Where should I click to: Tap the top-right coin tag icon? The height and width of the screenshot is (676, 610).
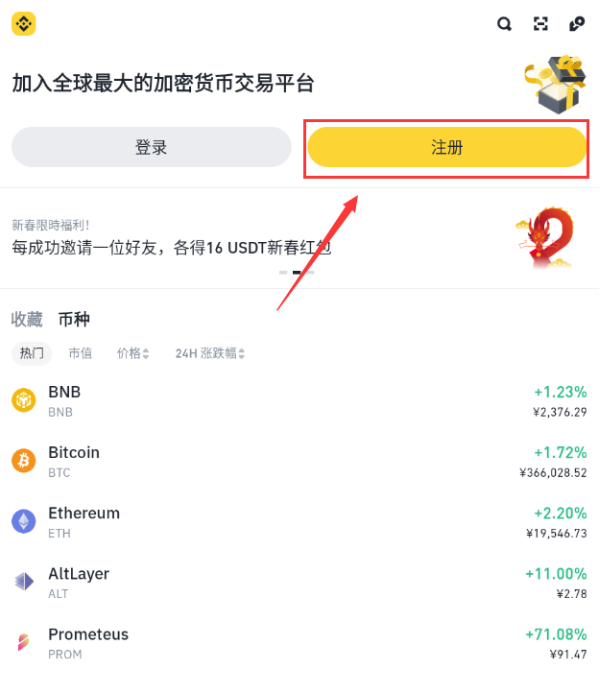(576, 24)
